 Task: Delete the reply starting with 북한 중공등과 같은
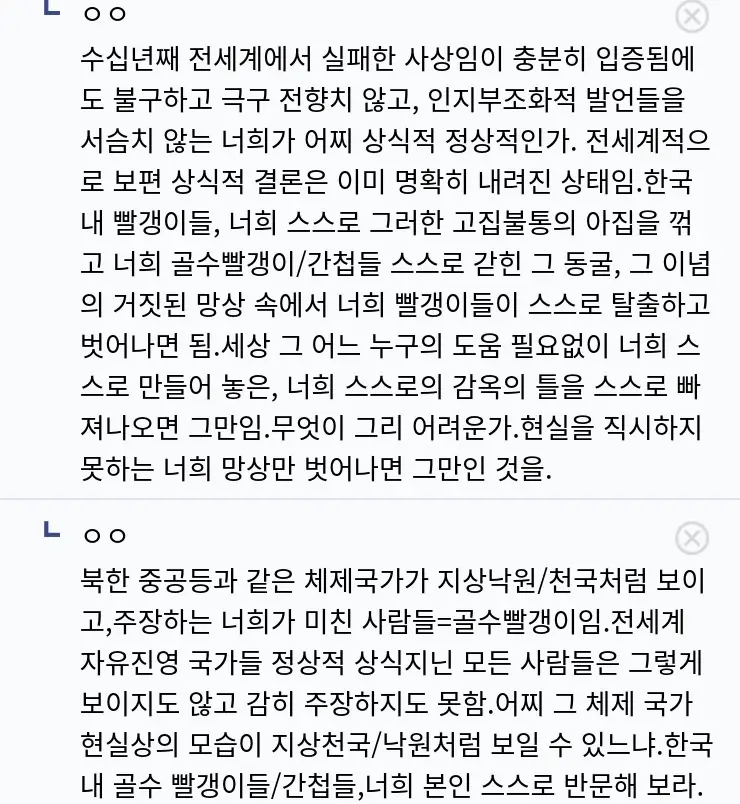pos(692,538)
